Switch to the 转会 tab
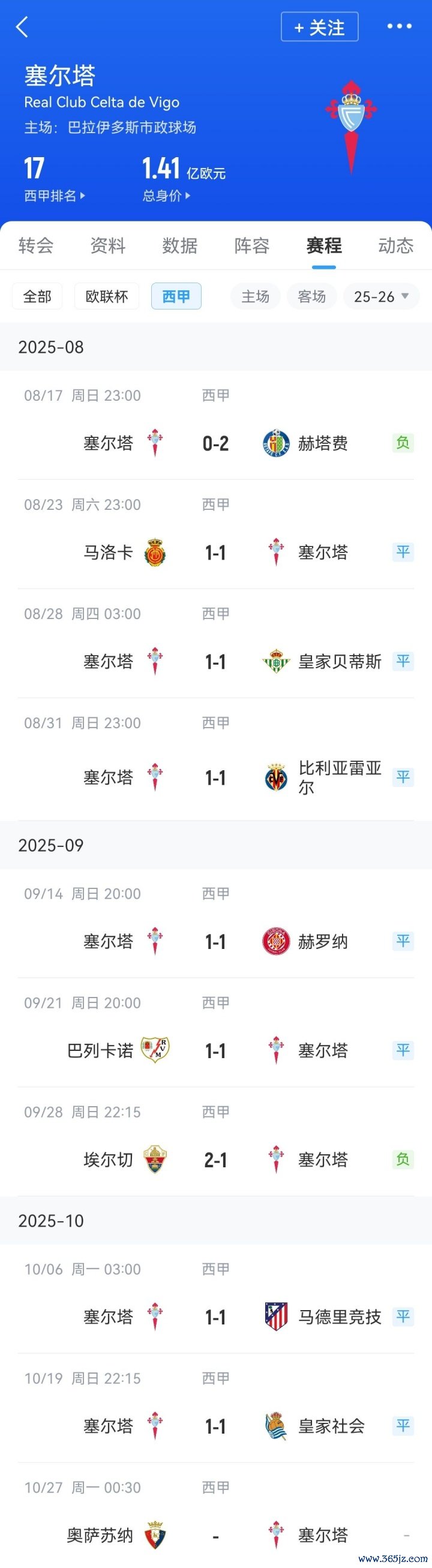 (36, 245)
